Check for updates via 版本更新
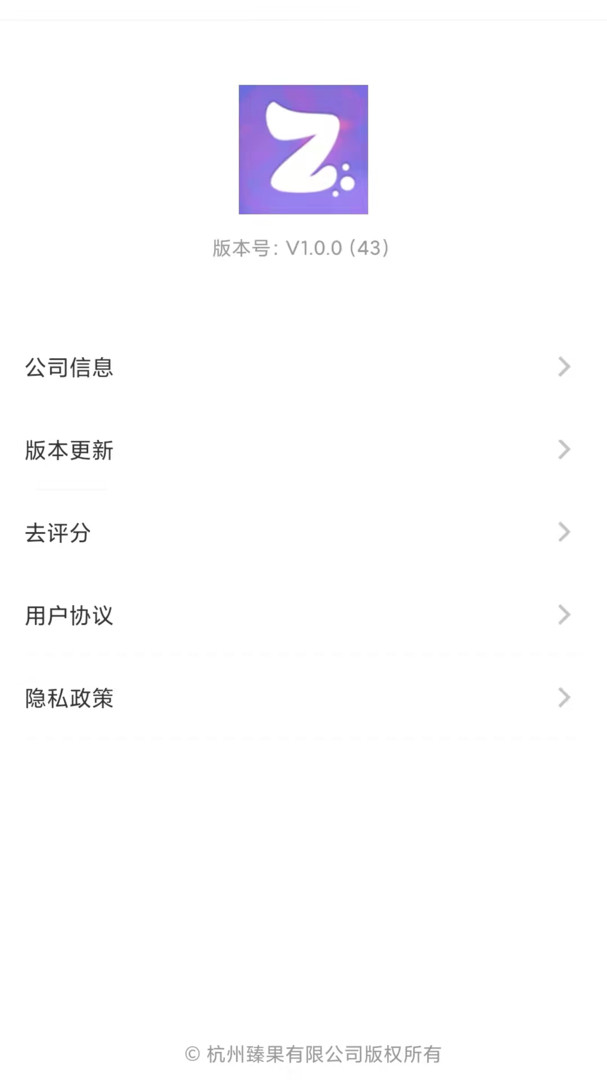This screenshot has height=1080, width=607. pos(303,450)
